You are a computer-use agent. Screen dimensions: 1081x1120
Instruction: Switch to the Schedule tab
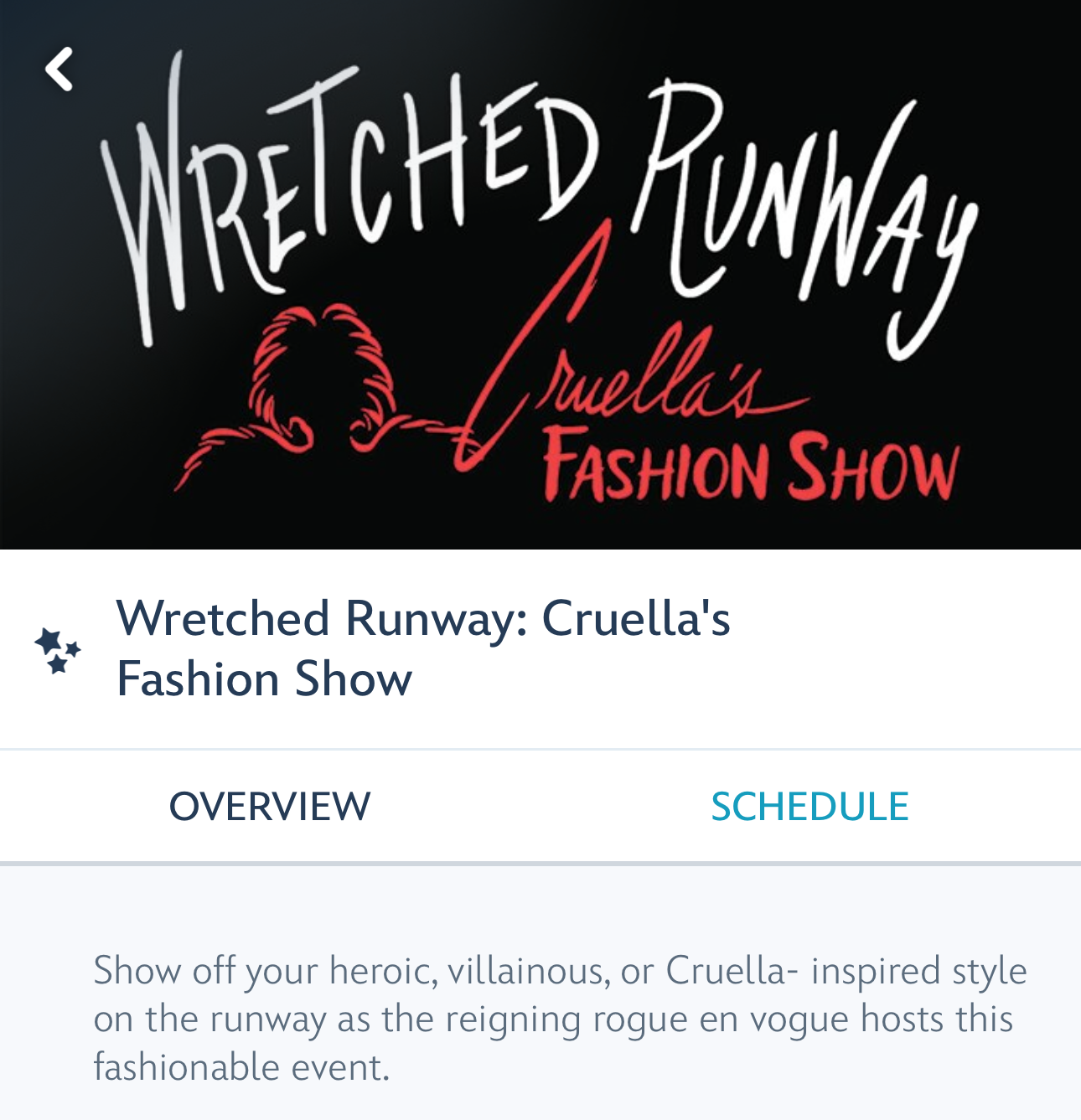[x=809, y=807]
